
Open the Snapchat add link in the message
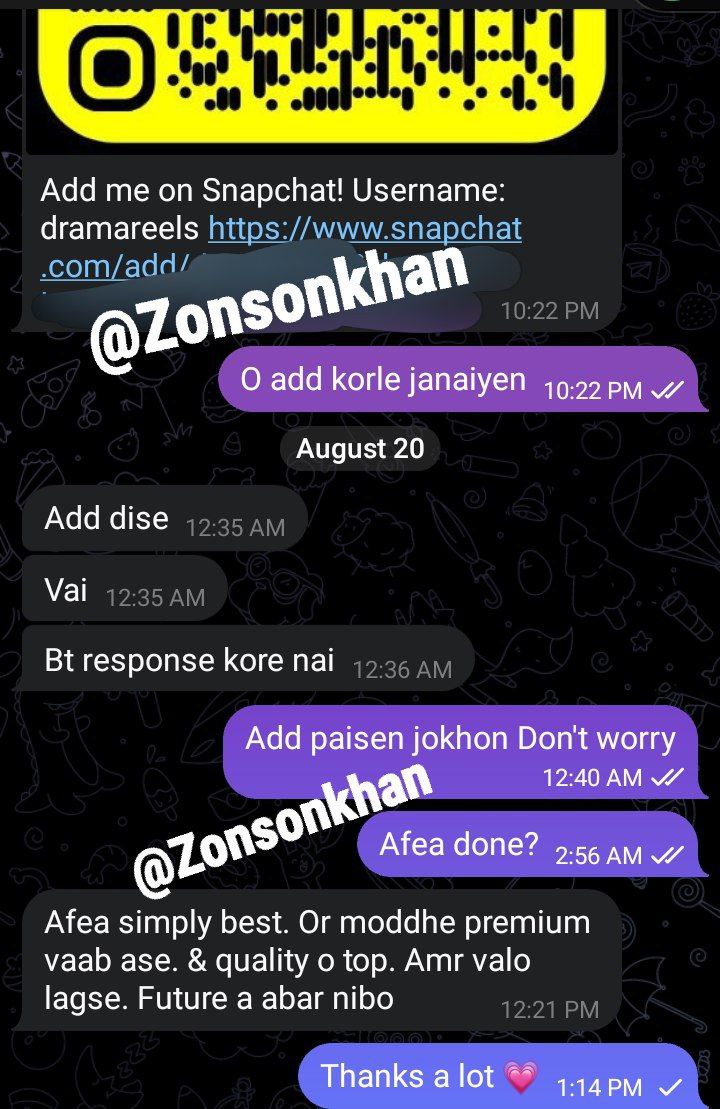(x=365, y=230)
